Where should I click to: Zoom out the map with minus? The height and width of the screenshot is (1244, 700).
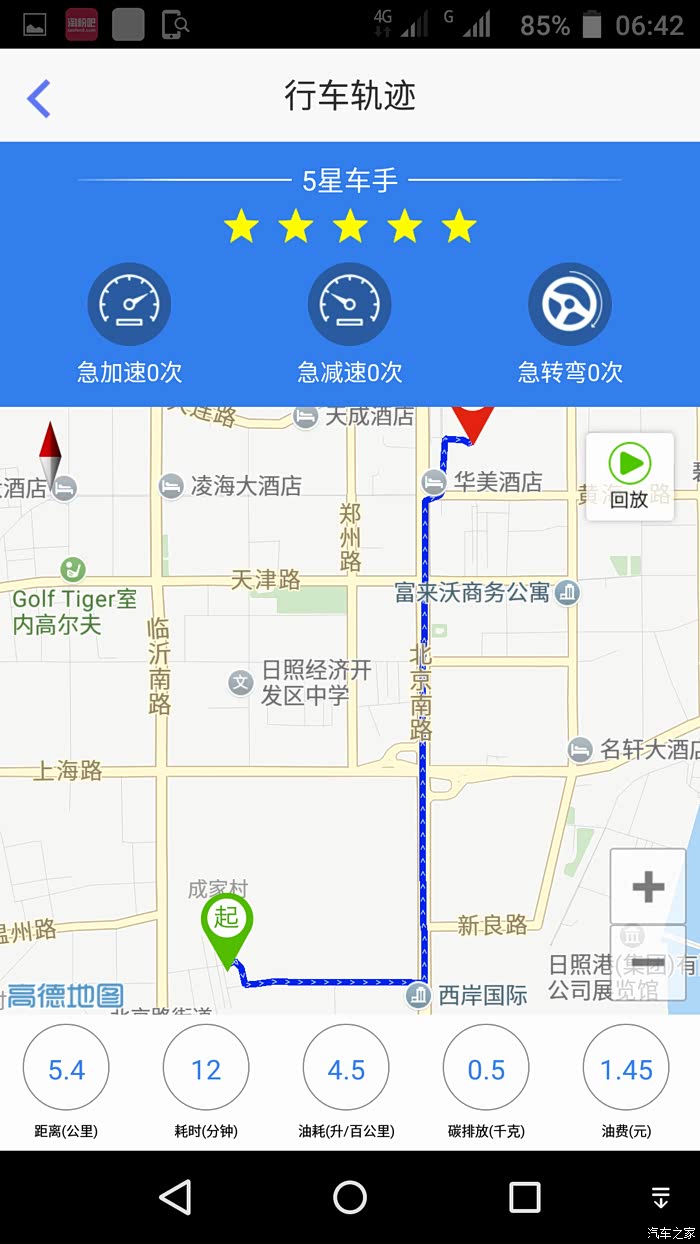[x=648, y=963]
